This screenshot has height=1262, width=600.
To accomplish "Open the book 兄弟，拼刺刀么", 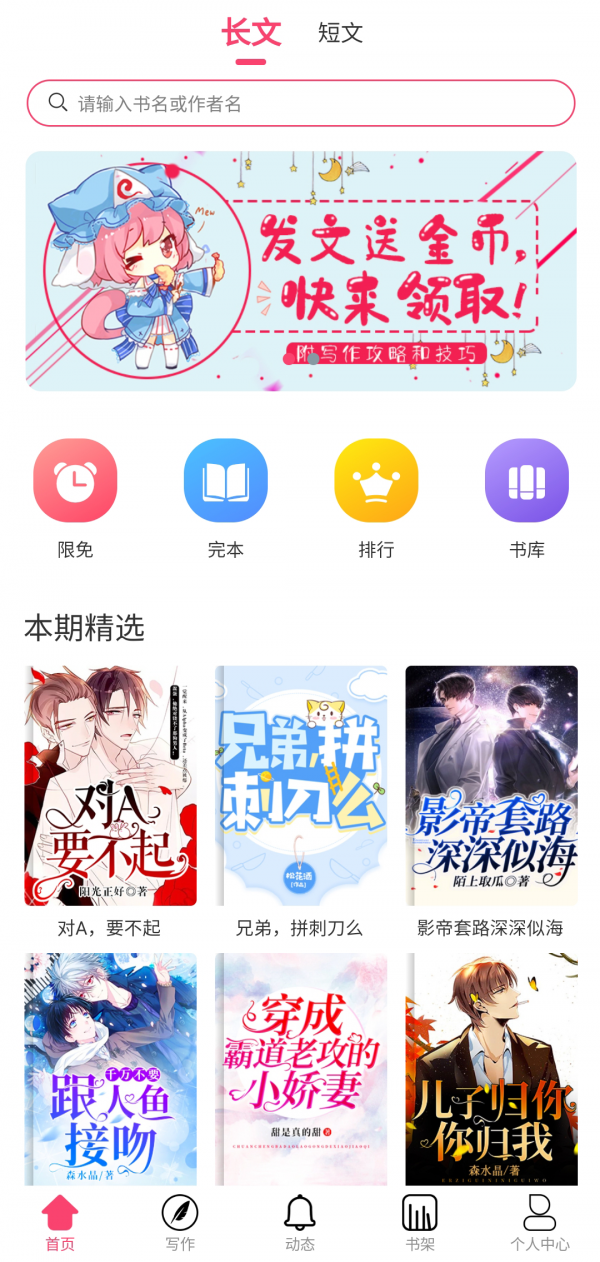I will 300,786.
